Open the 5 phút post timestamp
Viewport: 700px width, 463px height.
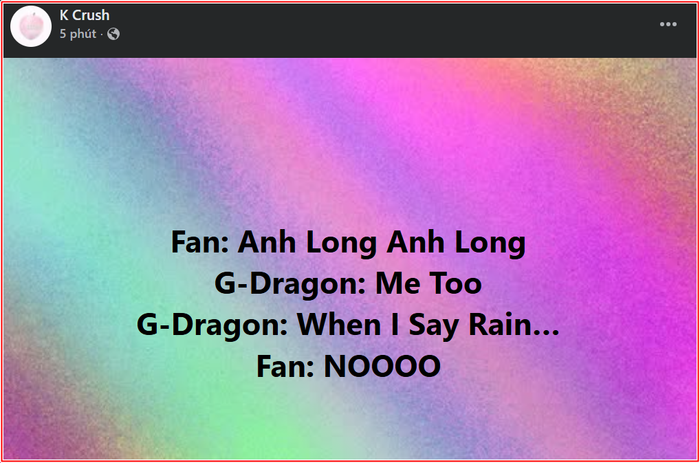click(x=78, y=34)
